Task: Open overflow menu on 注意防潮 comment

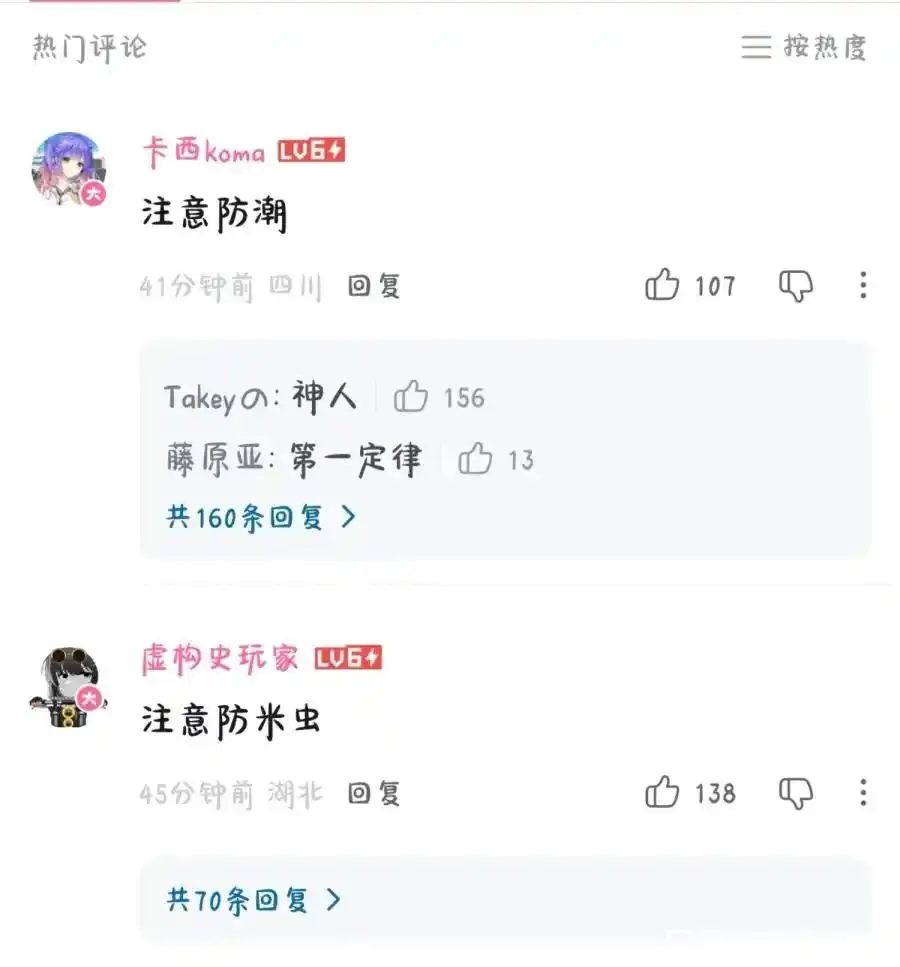Action: (x=862, y=286)
